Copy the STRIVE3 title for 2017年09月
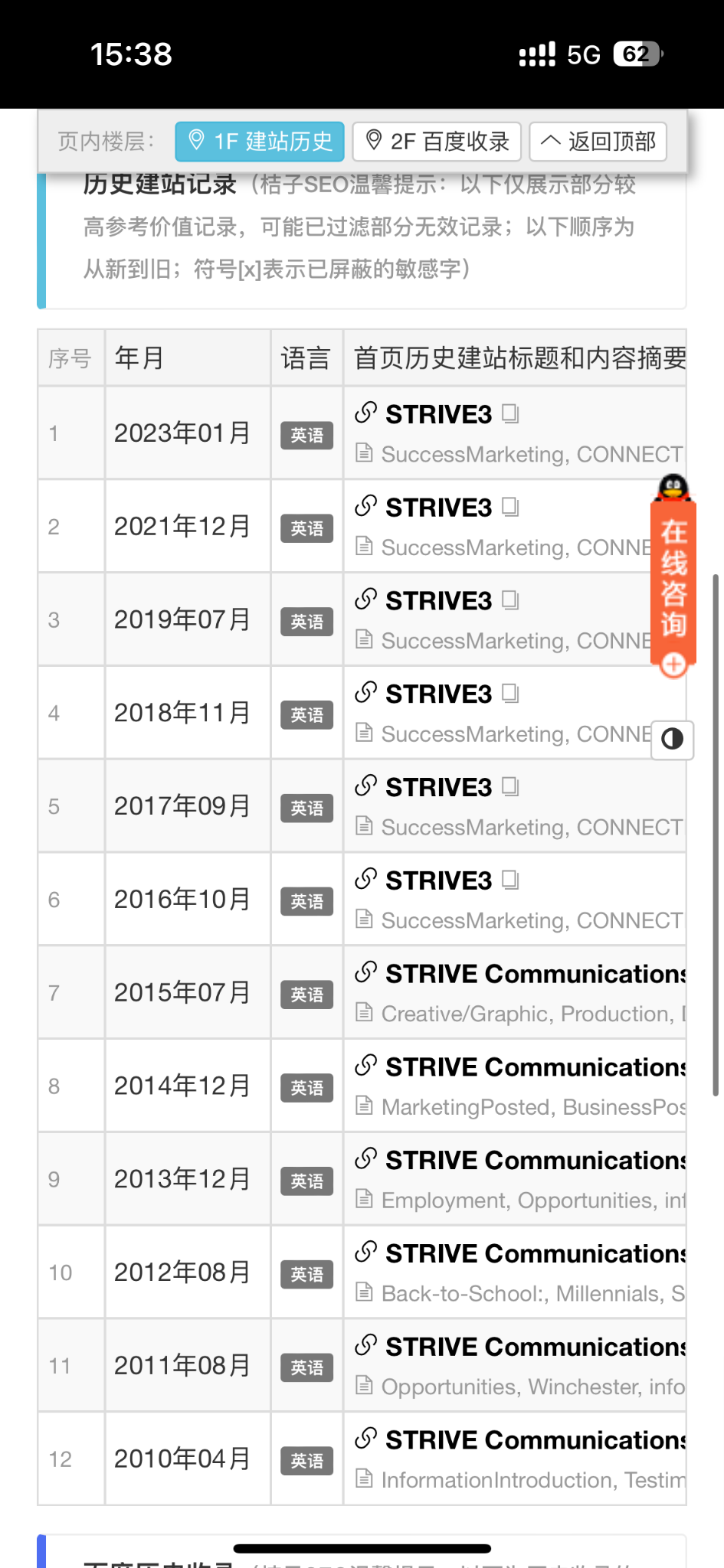724x1568 pixels. pyautogui.click(x=510, y=787)
